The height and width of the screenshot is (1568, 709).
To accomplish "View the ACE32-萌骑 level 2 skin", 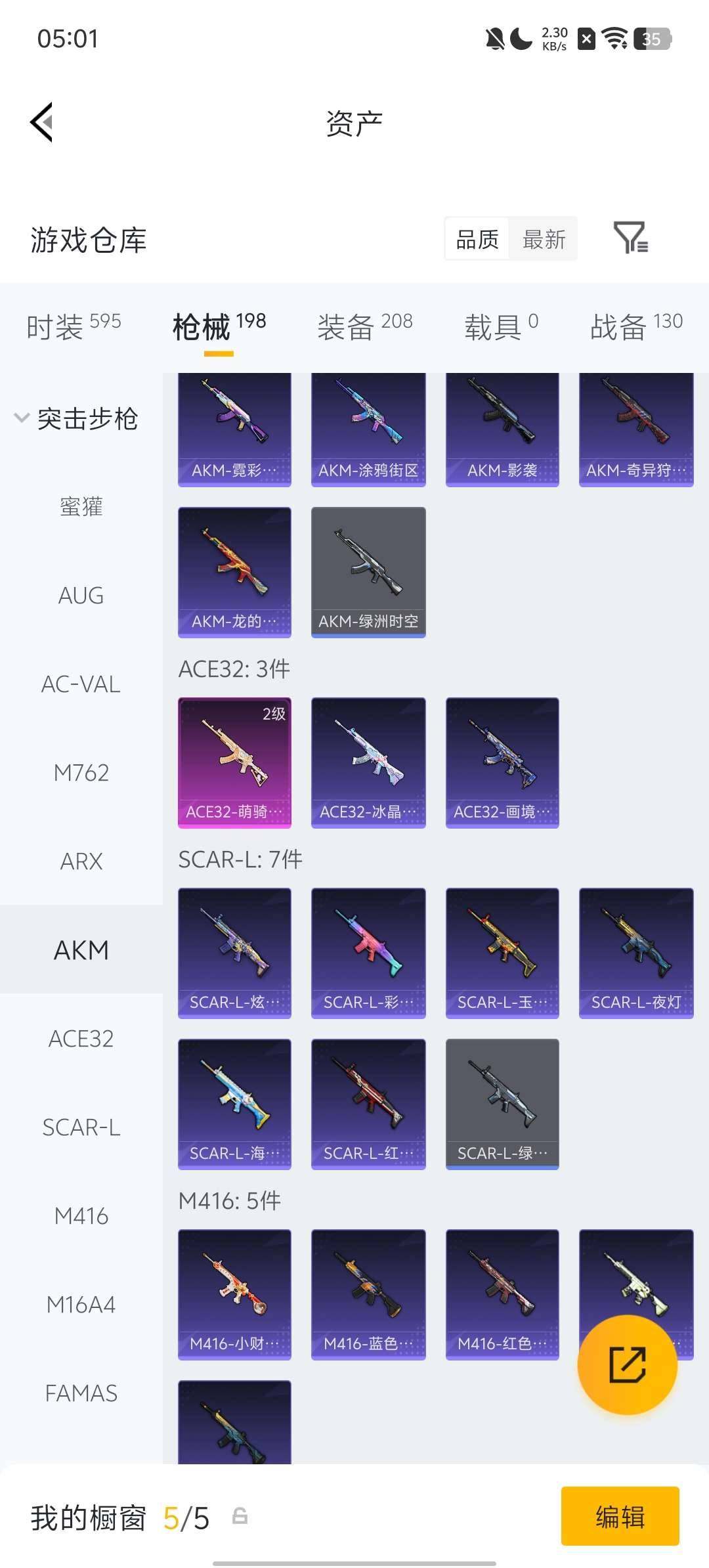I will click(234, 762).
